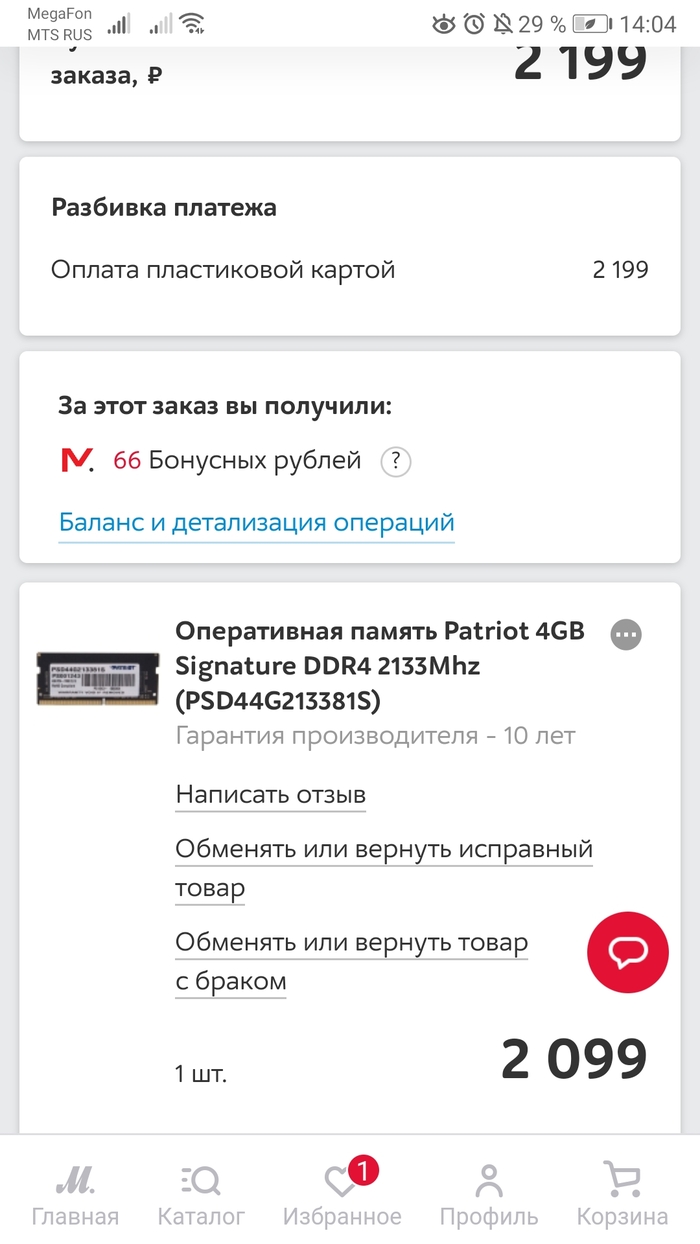Open the Корзина tab
The image size is (700, 1244).
tap(622, 1194)
